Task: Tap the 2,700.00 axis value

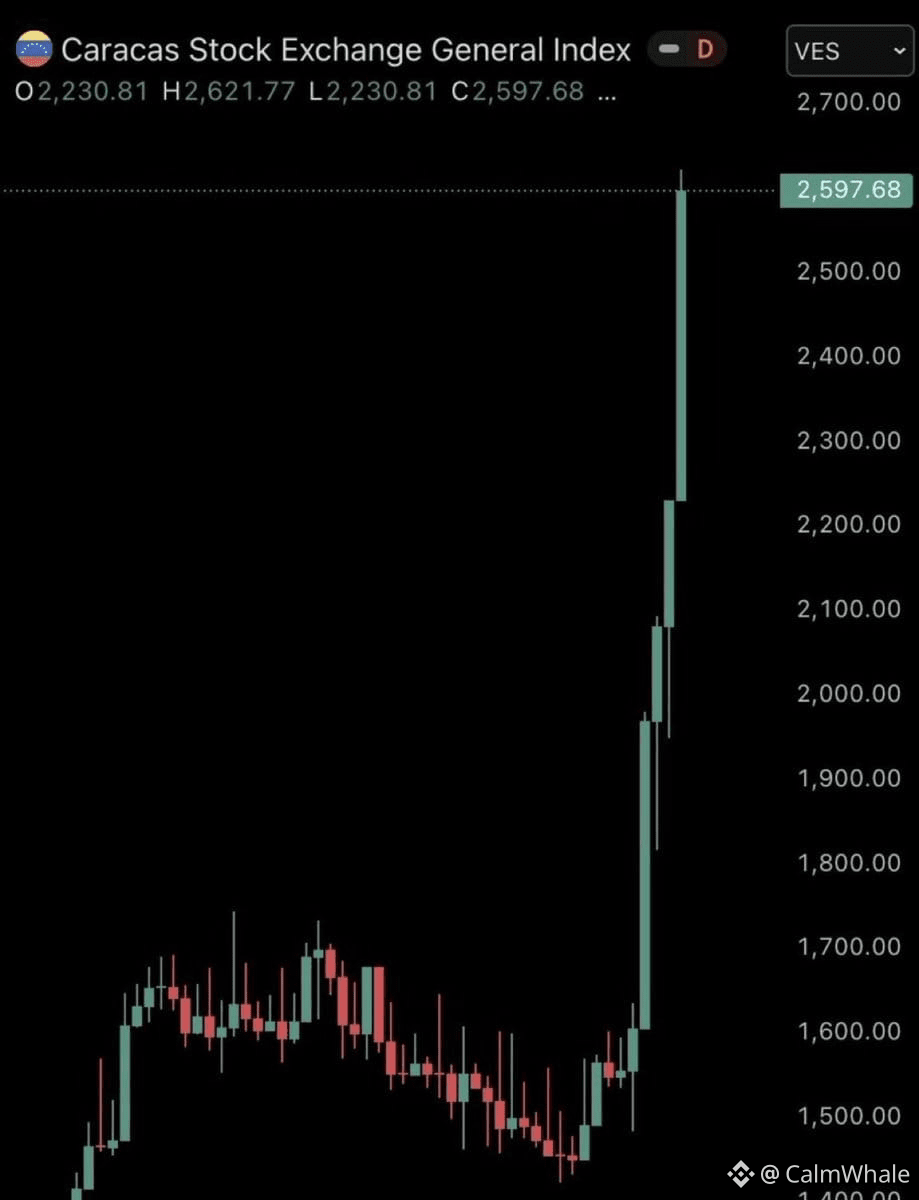Action: click(847, 101)
